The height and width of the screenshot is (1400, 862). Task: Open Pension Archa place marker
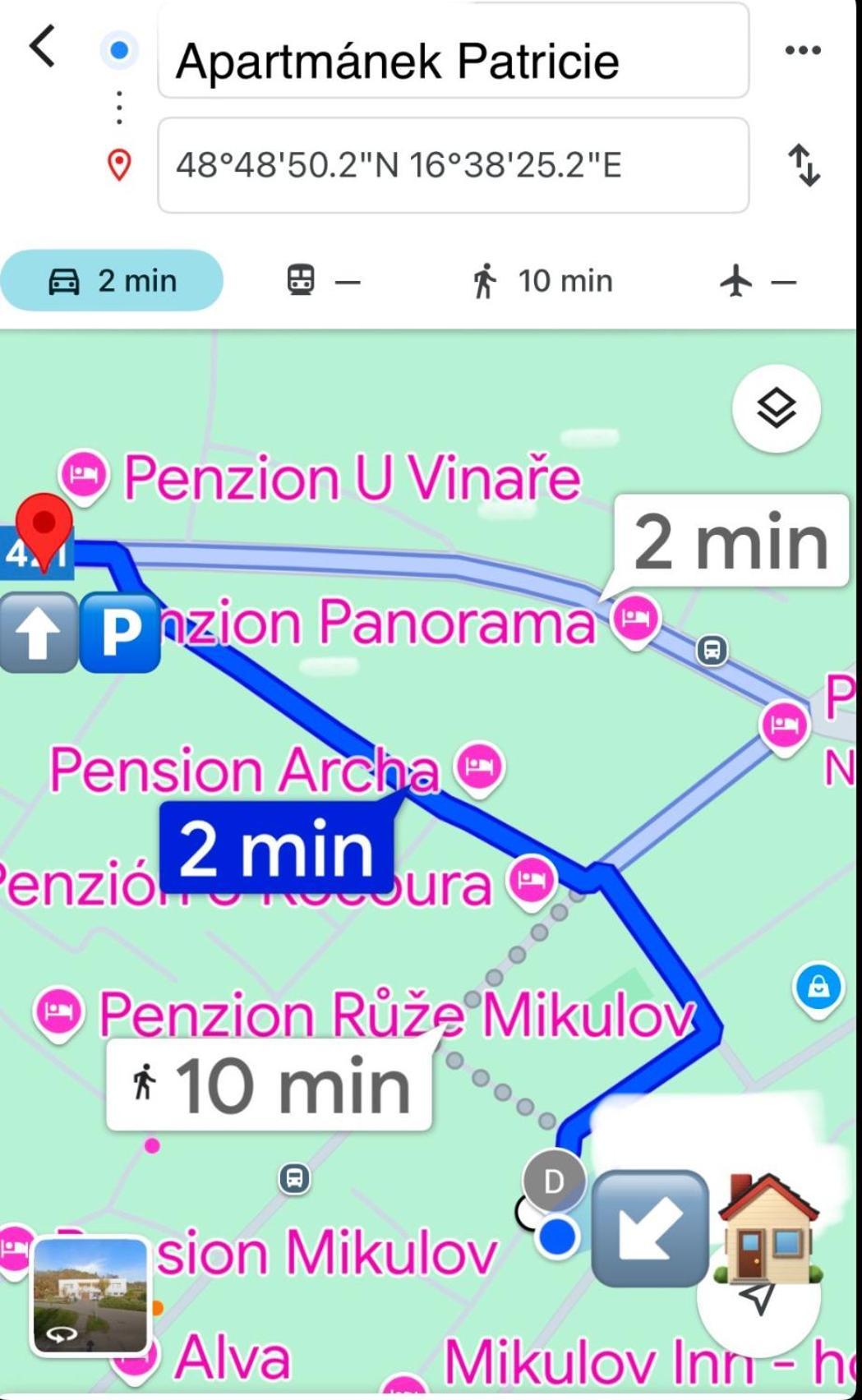(479, 767)
